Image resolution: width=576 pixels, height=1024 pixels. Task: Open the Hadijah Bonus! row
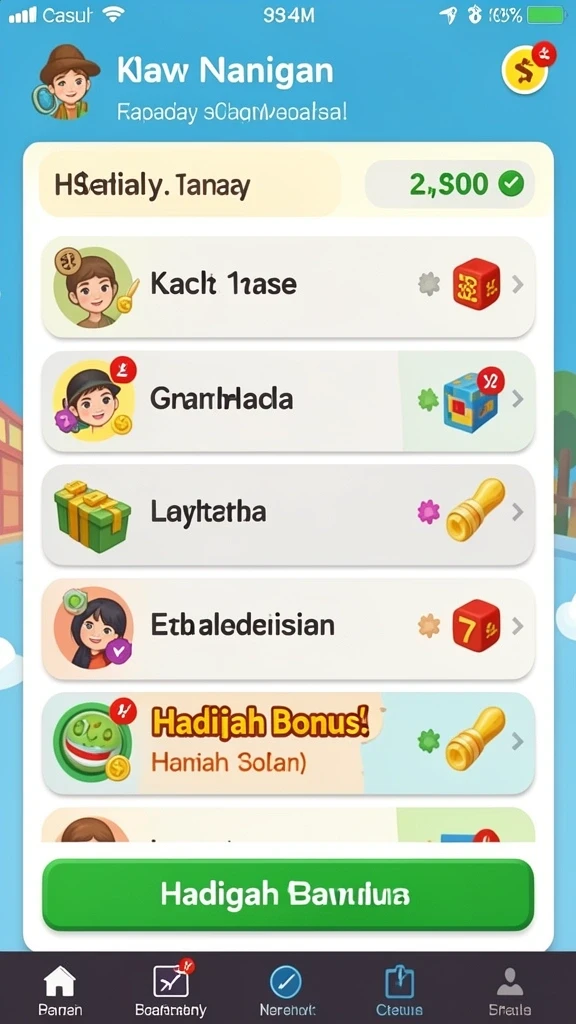(288, 743)
